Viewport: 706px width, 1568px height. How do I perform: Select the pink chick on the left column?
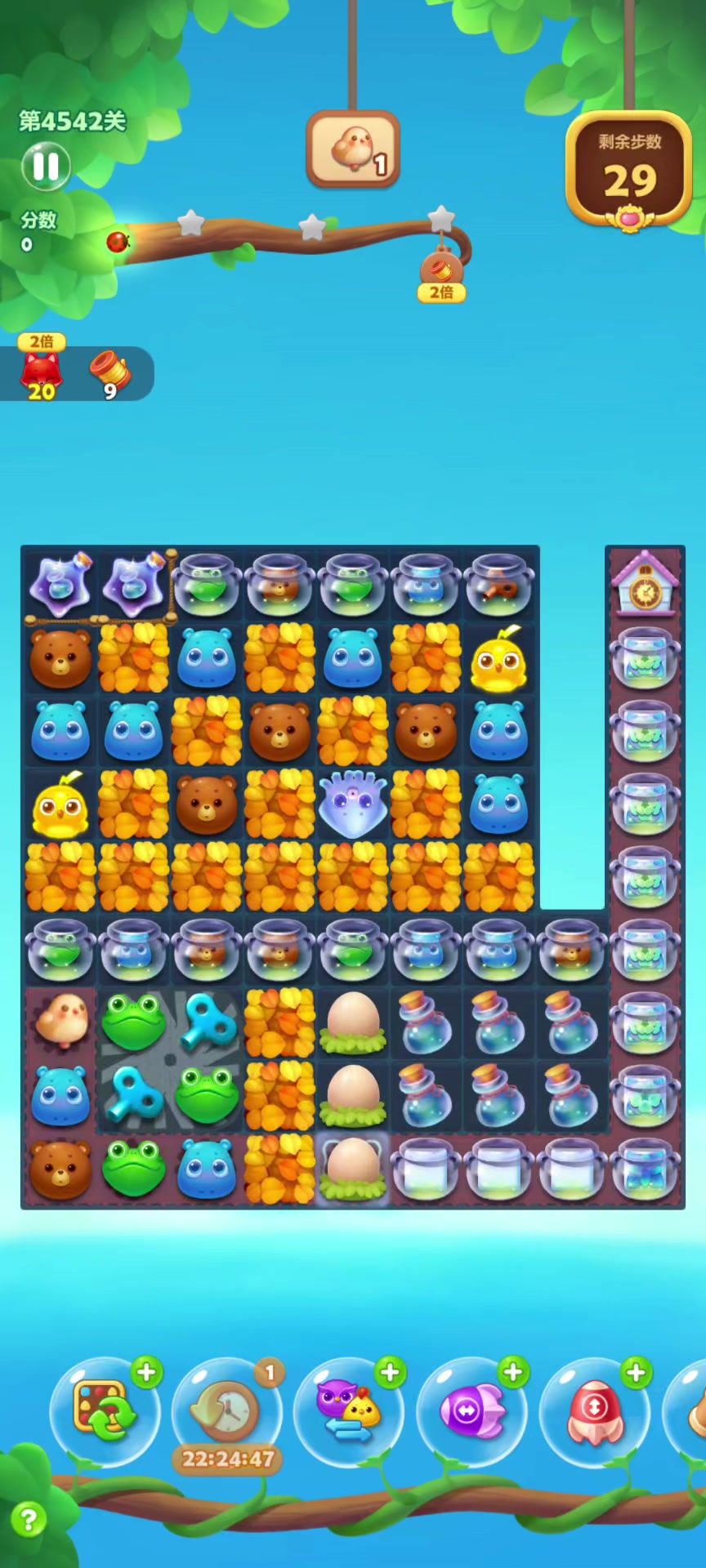coord(60,1021)
